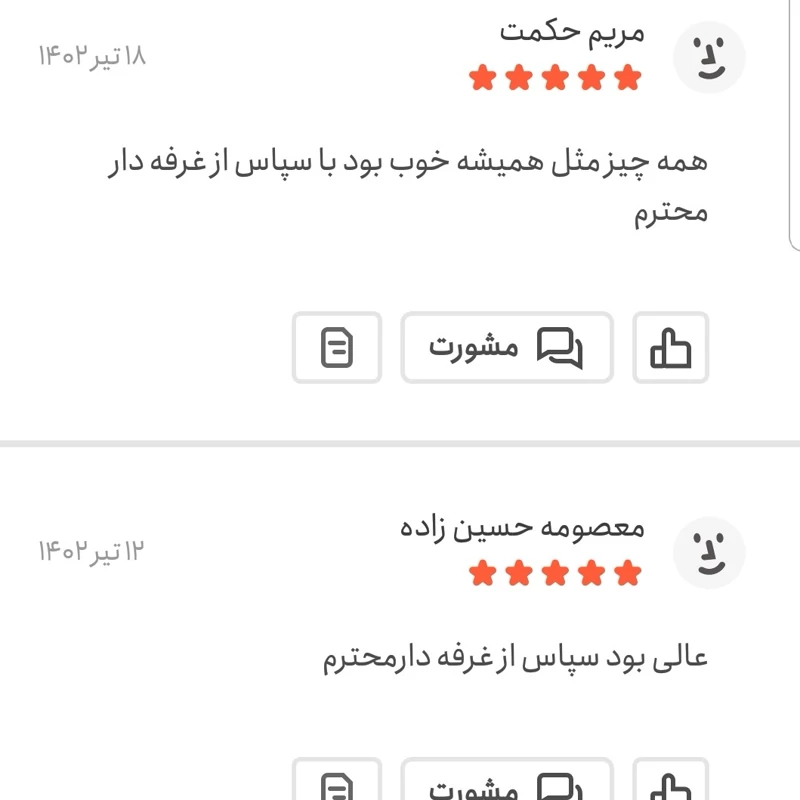Tap مشورت under مریم حکمت's review

[x=506, y=348]
